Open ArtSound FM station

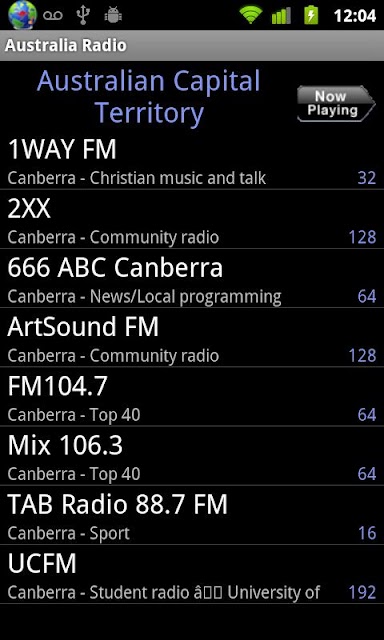tap(192, 338)
